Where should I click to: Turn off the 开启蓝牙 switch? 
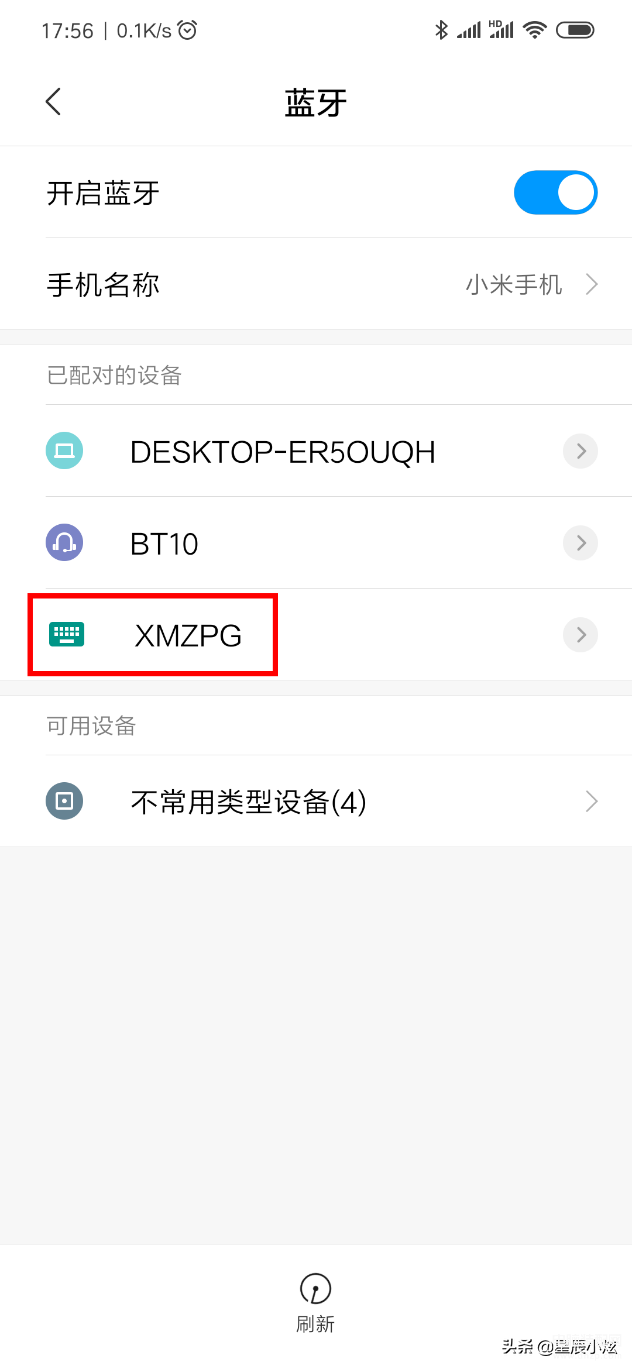555,193
